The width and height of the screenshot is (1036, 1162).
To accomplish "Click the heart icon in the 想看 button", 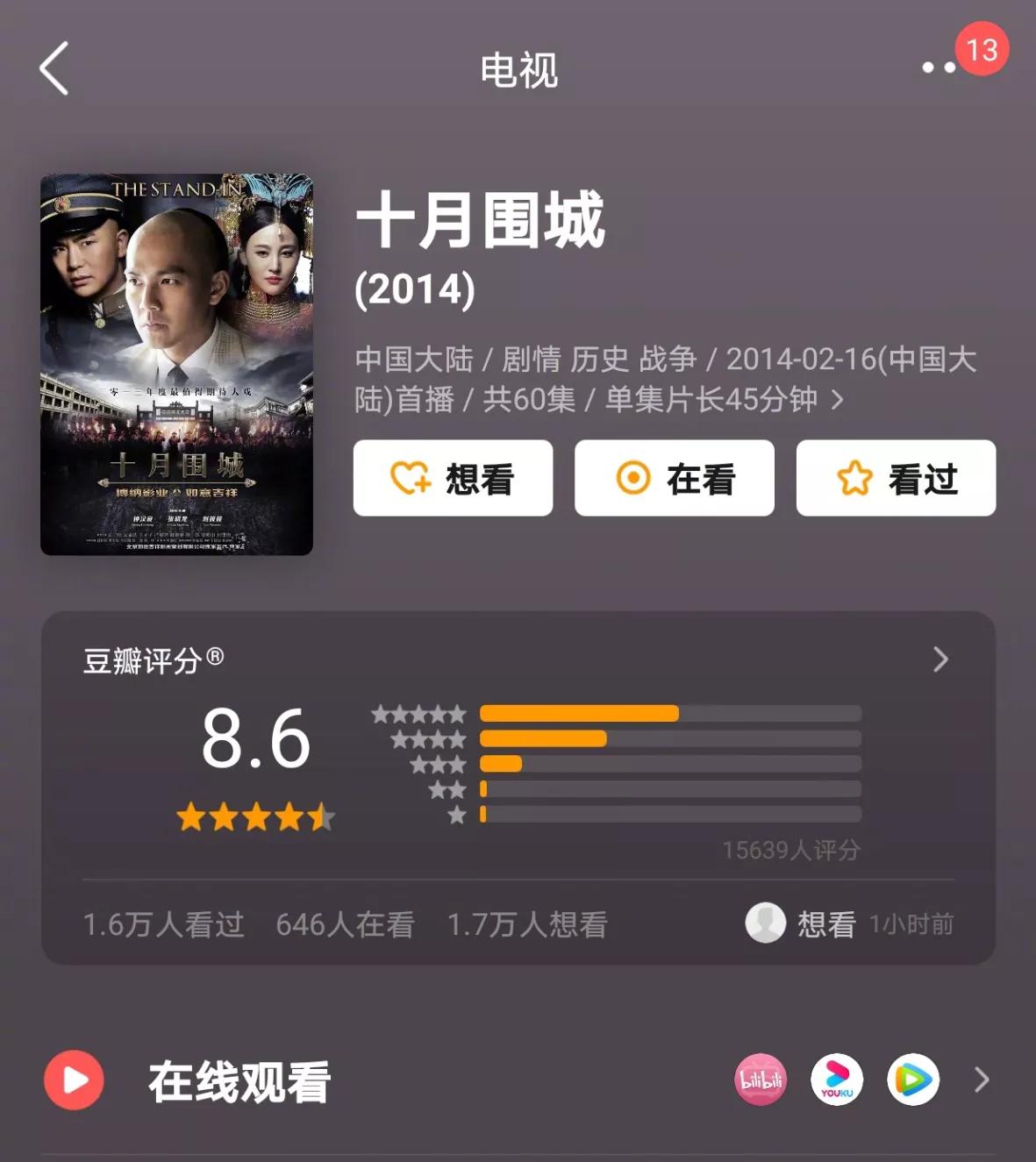I will pos(411,478).
